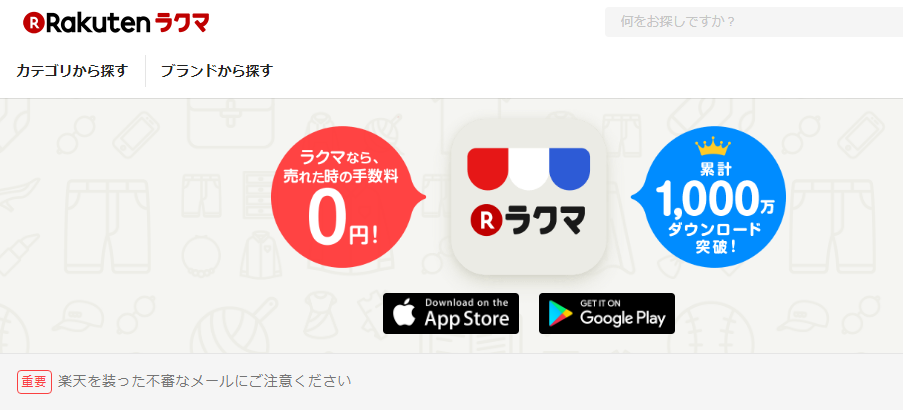The height and width of the screenshot is (416, 903).
Task: Open the 楽天を装った不審なメール notice
Action: coord(204,381)
